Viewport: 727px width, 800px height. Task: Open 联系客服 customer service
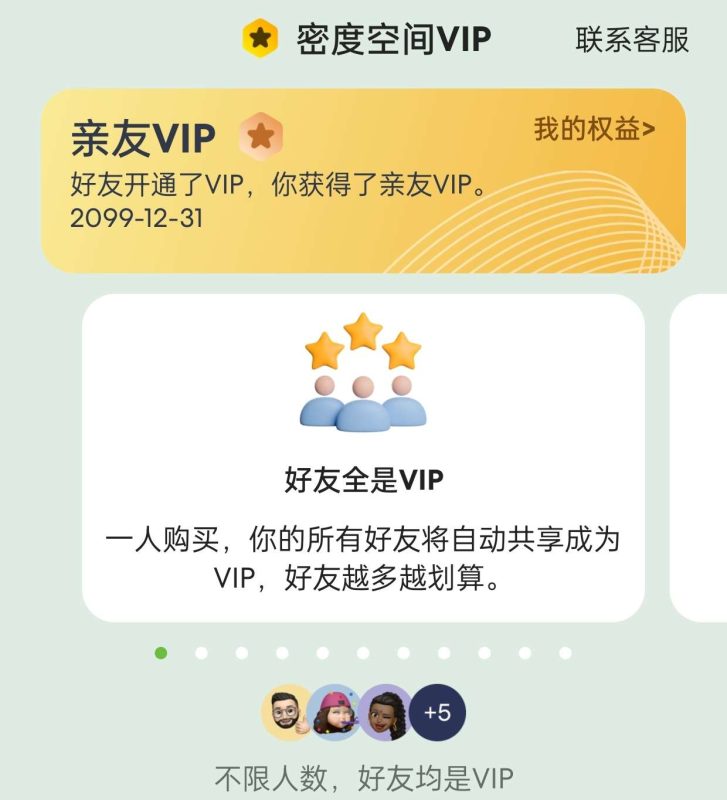[x=633, y=39]
